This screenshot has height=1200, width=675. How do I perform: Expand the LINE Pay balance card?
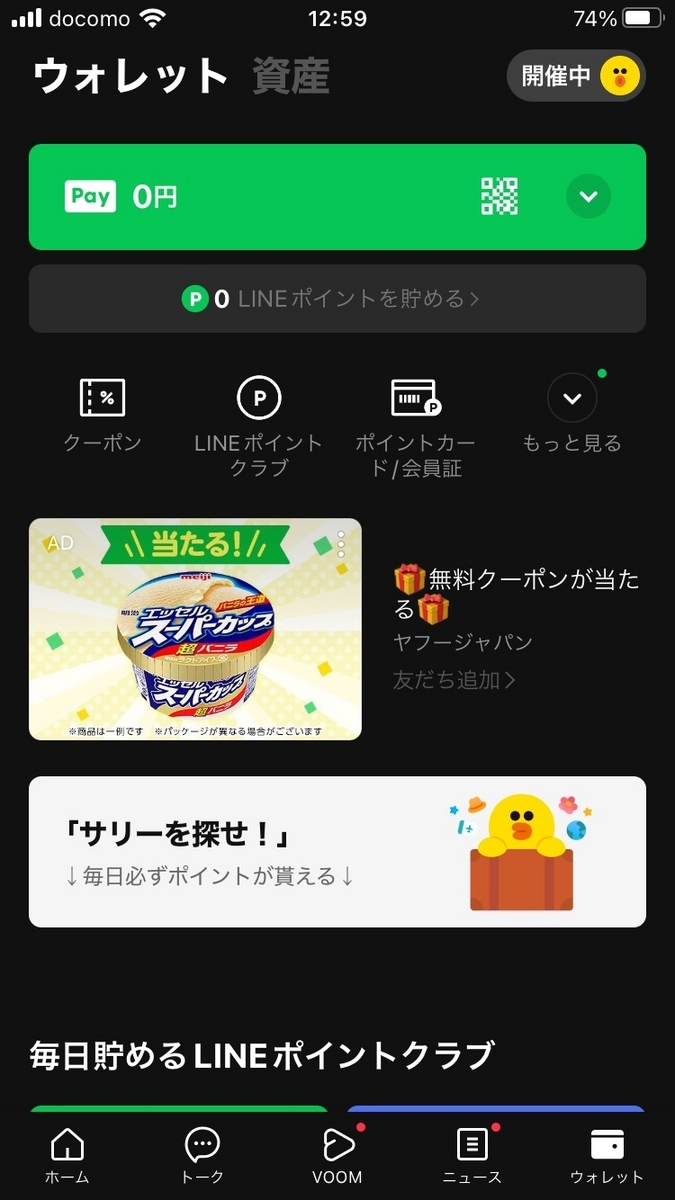[x=588, y=197]
